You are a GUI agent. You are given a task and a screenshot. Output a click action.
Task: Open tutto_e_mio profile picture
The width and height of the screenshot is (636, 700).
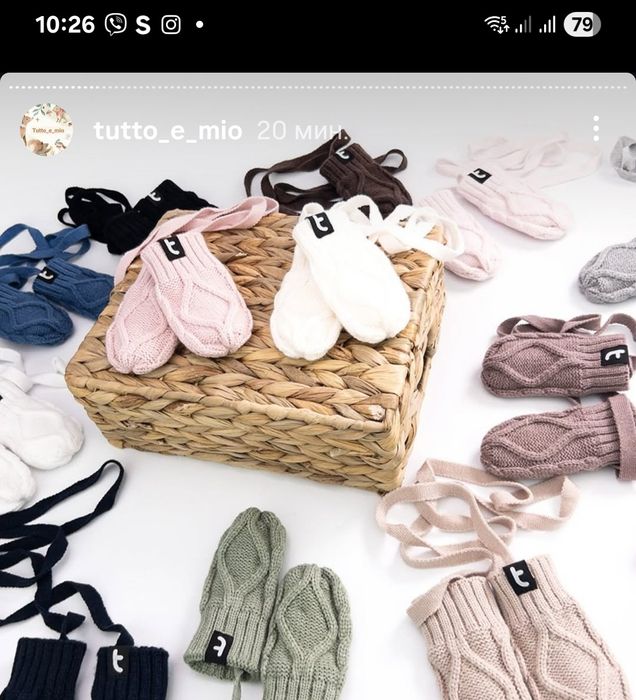click(x=47, y=130)
